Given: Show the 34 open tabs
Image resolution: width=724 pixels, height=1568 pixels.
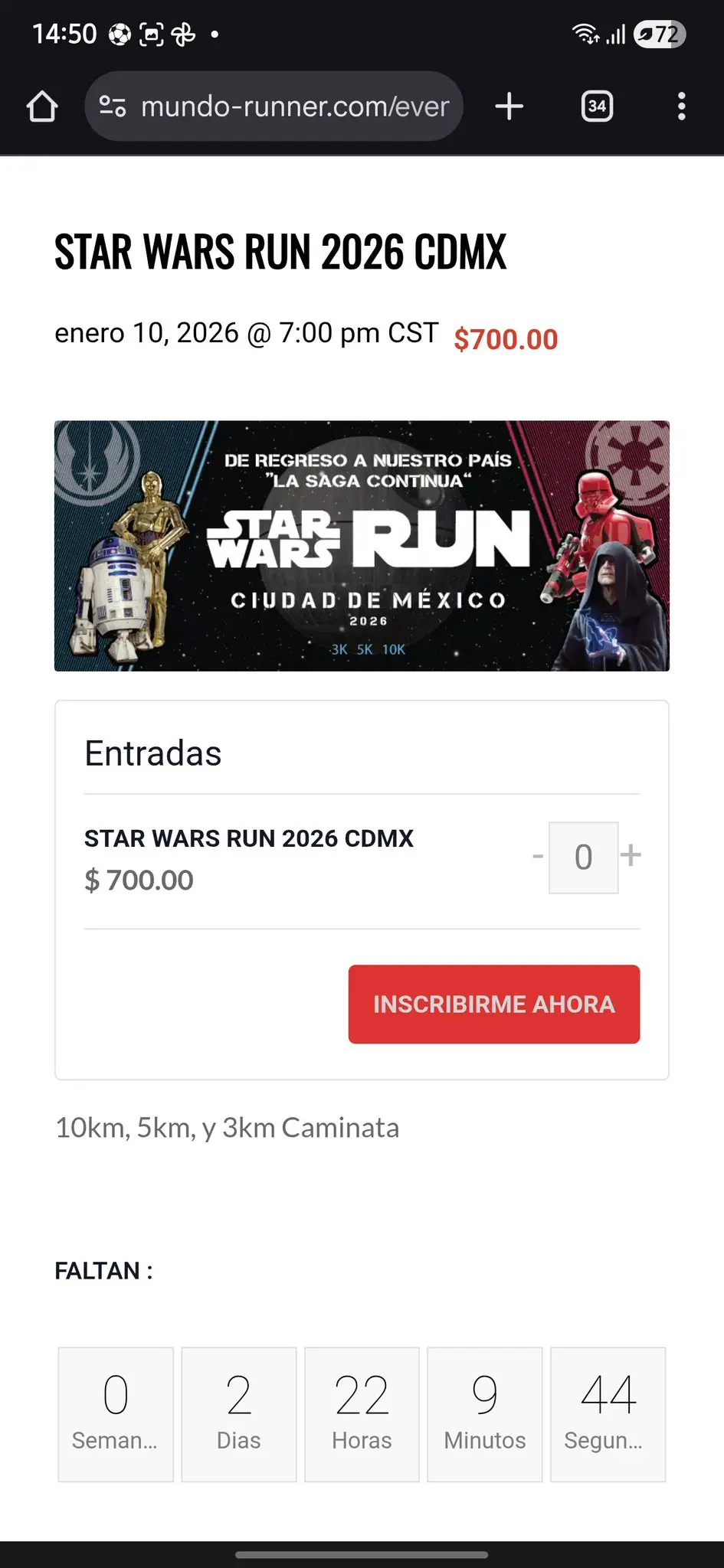Looking at the screenshot, I should 597,106.
